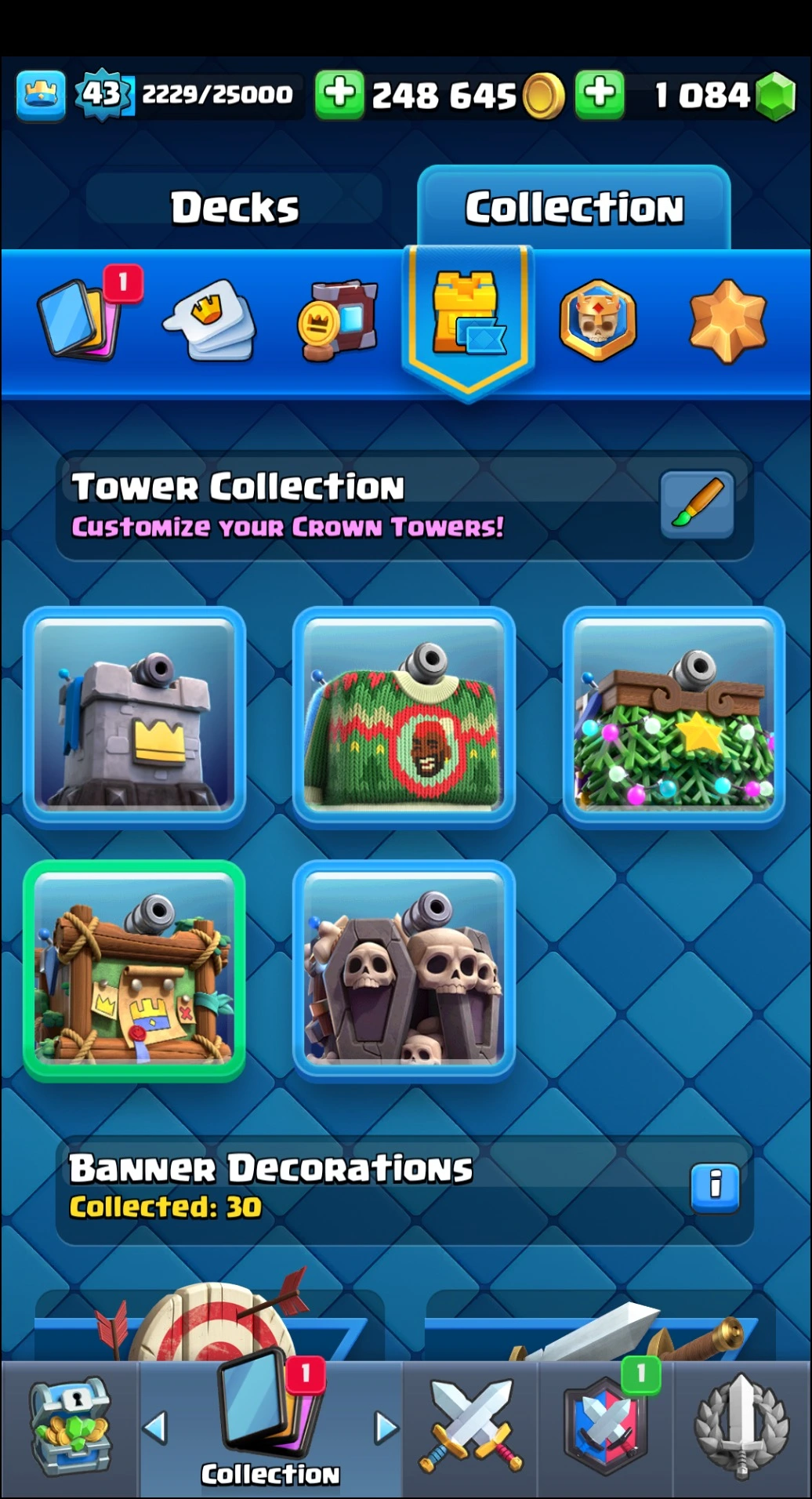Viewport: 812px width, 1499px height.
Task: Select the skull coffin tower skin
Action: [x=404, y=971]
